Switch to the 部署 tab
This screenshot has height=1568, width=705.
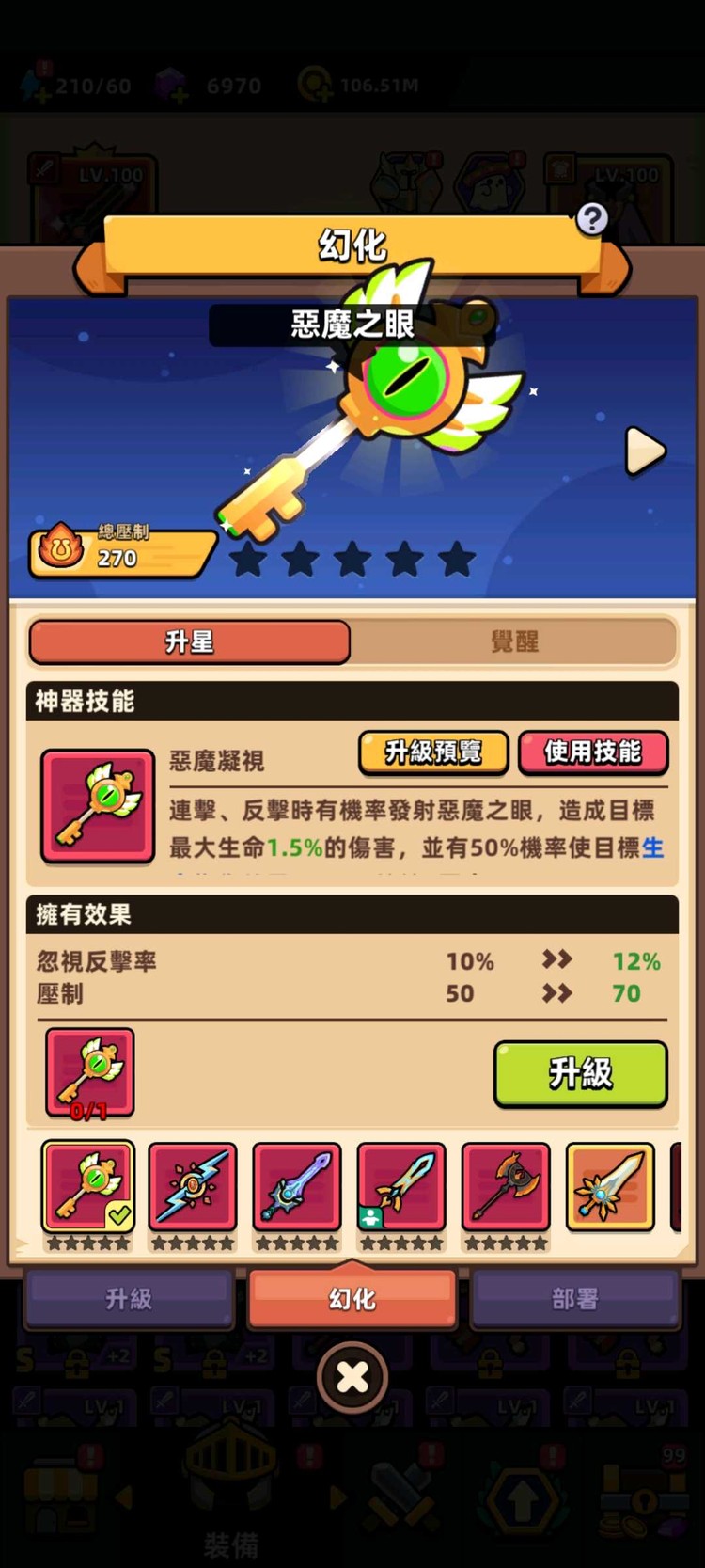pos(574,1299)
